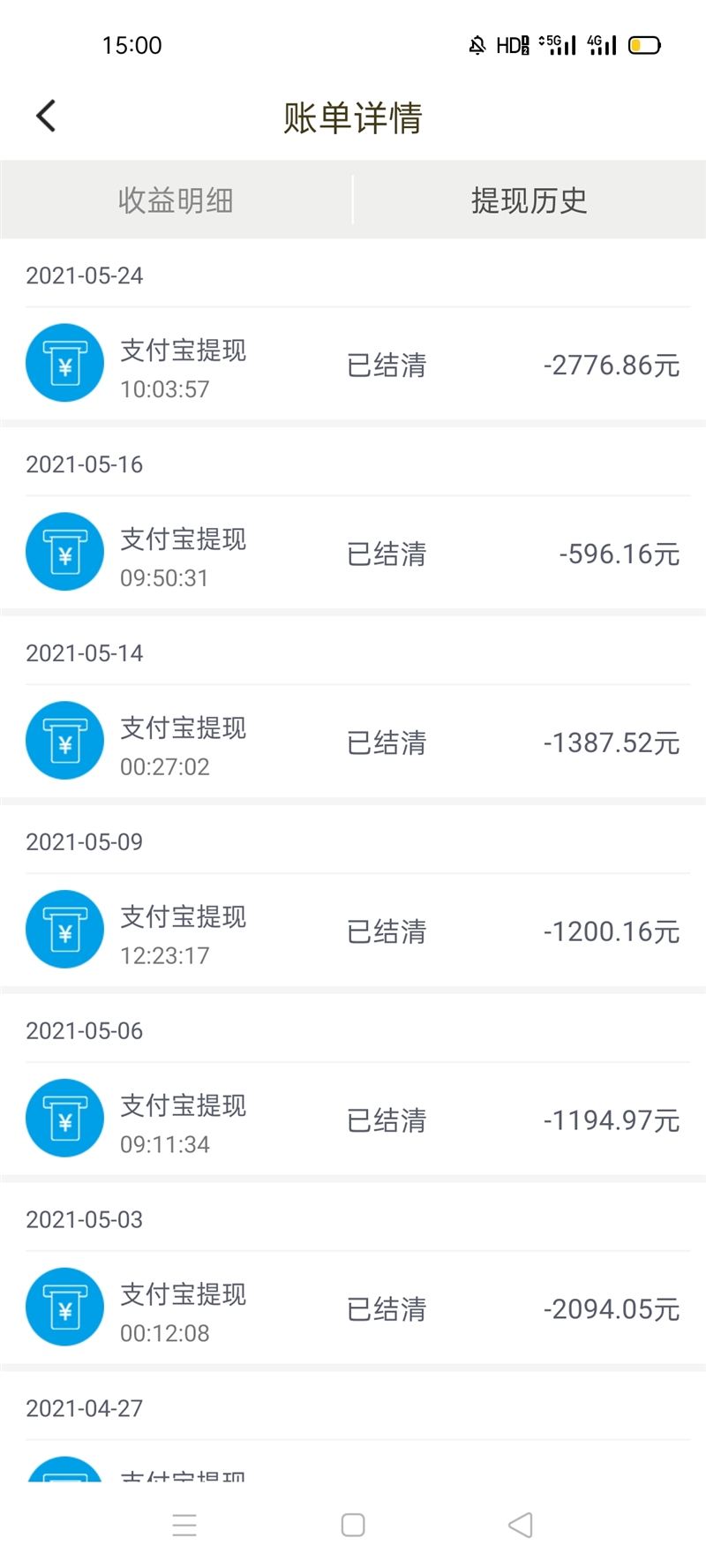The image size is (706, 1568).
Task: Go back from the 账单详情 page
Action: (46, 116)
